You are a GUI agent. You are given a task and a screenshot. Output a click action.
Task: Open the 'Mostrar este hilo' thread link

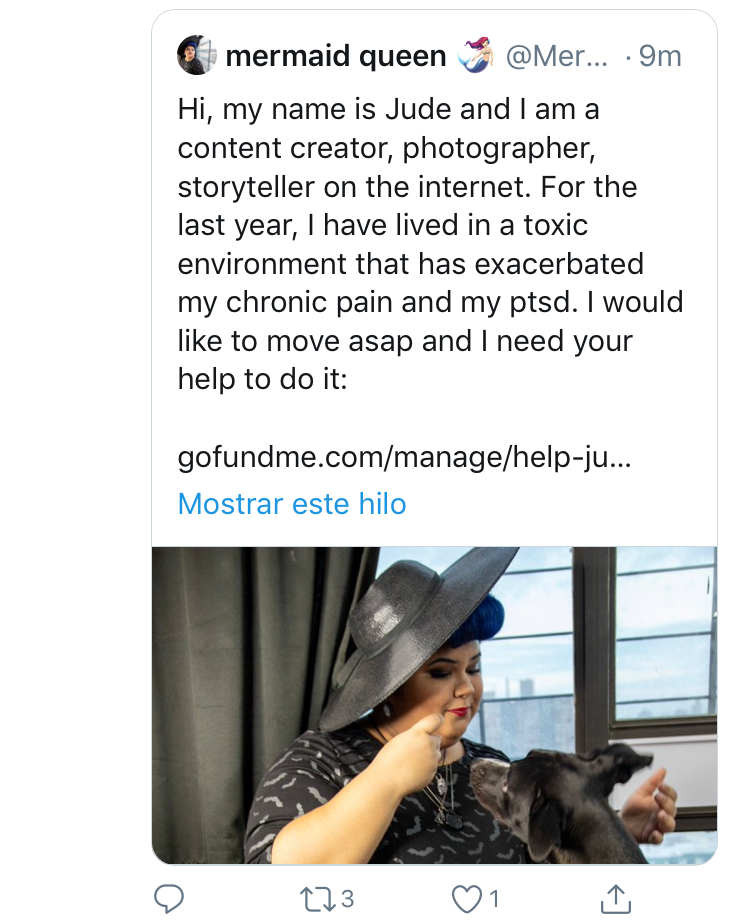tap(292, 503)
